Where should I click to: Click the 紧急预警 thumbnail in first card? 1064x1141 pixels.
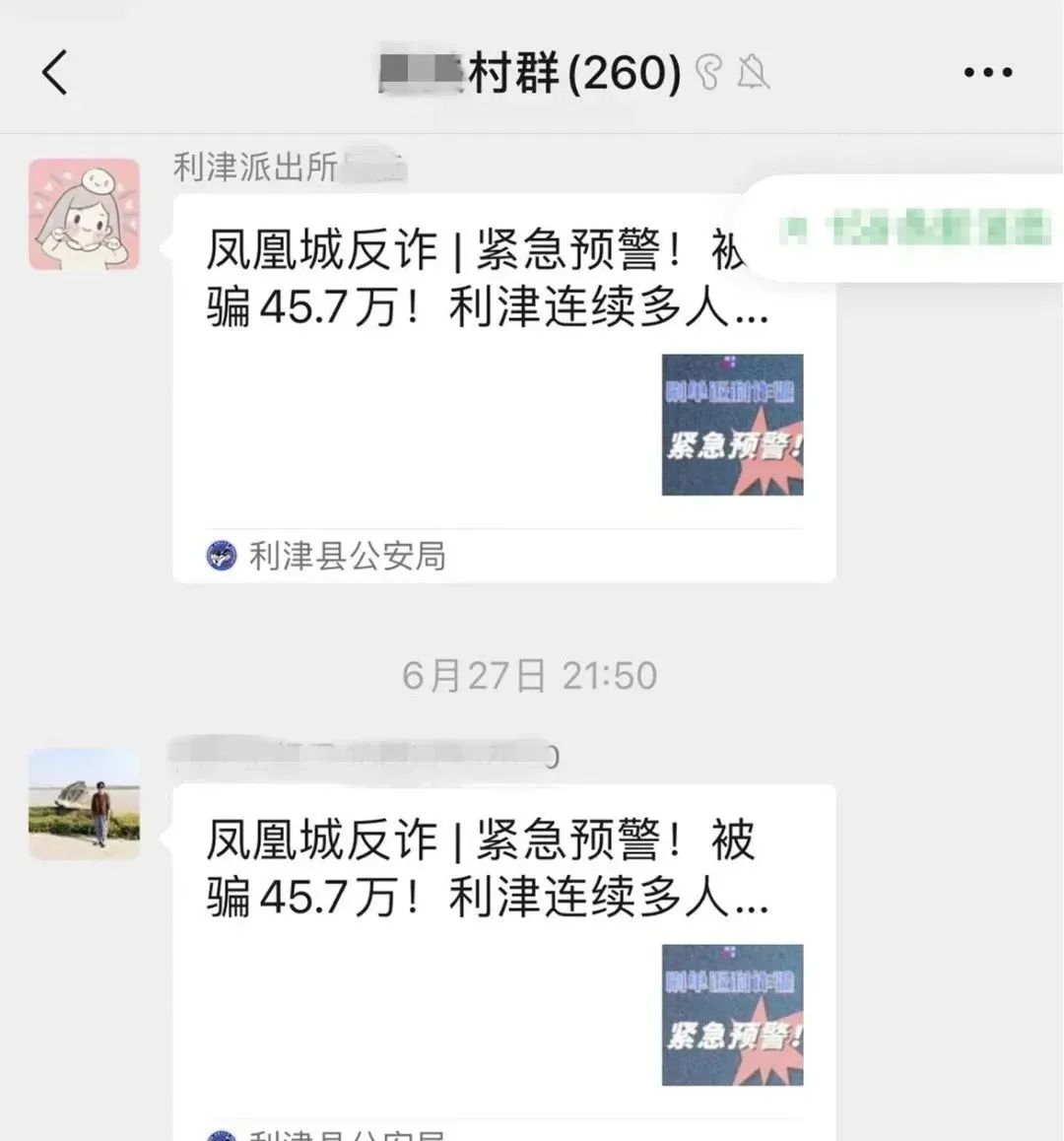[x=733, y=424]
